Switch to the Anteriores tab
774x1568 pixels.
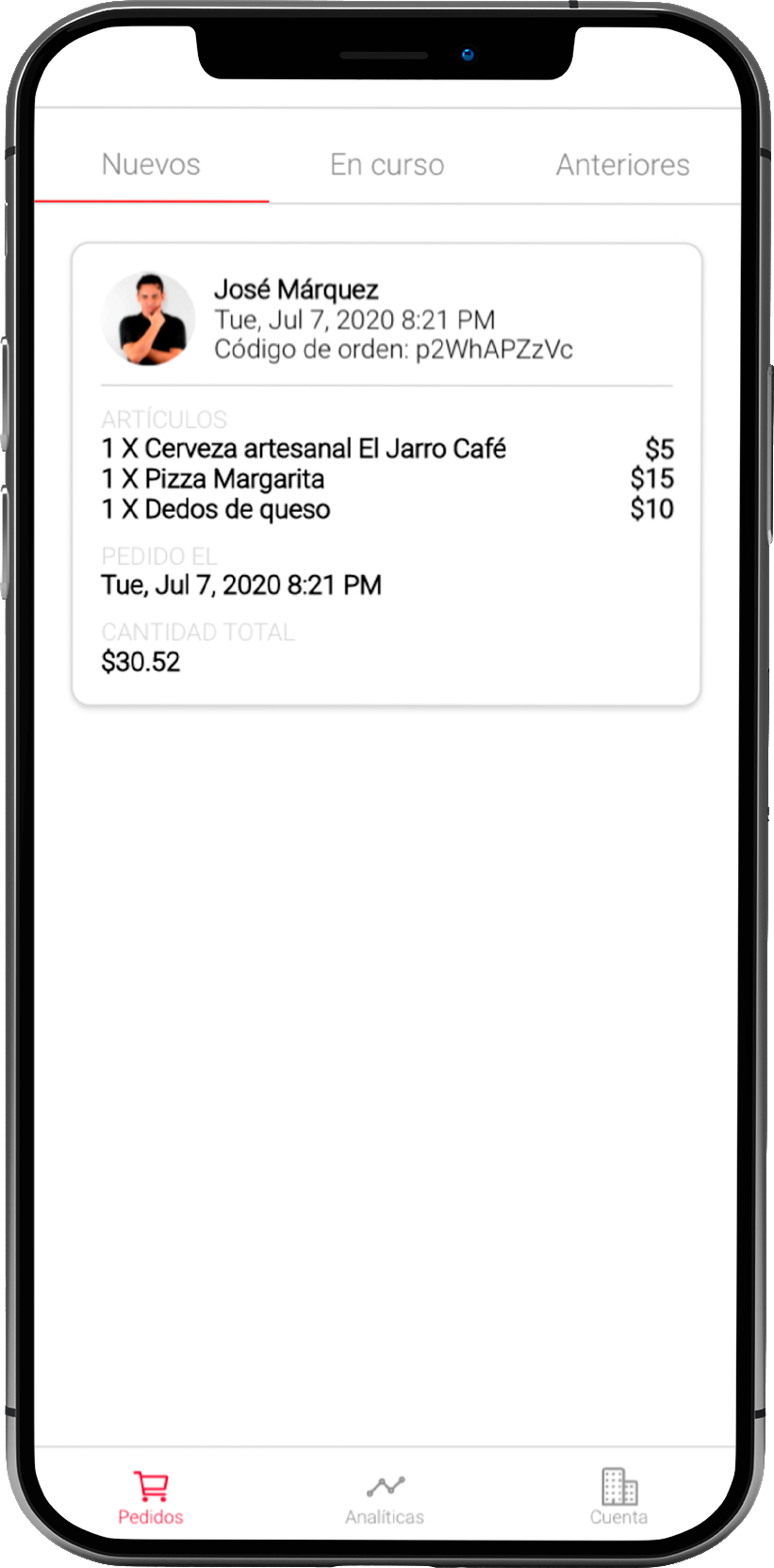(622, 165)
